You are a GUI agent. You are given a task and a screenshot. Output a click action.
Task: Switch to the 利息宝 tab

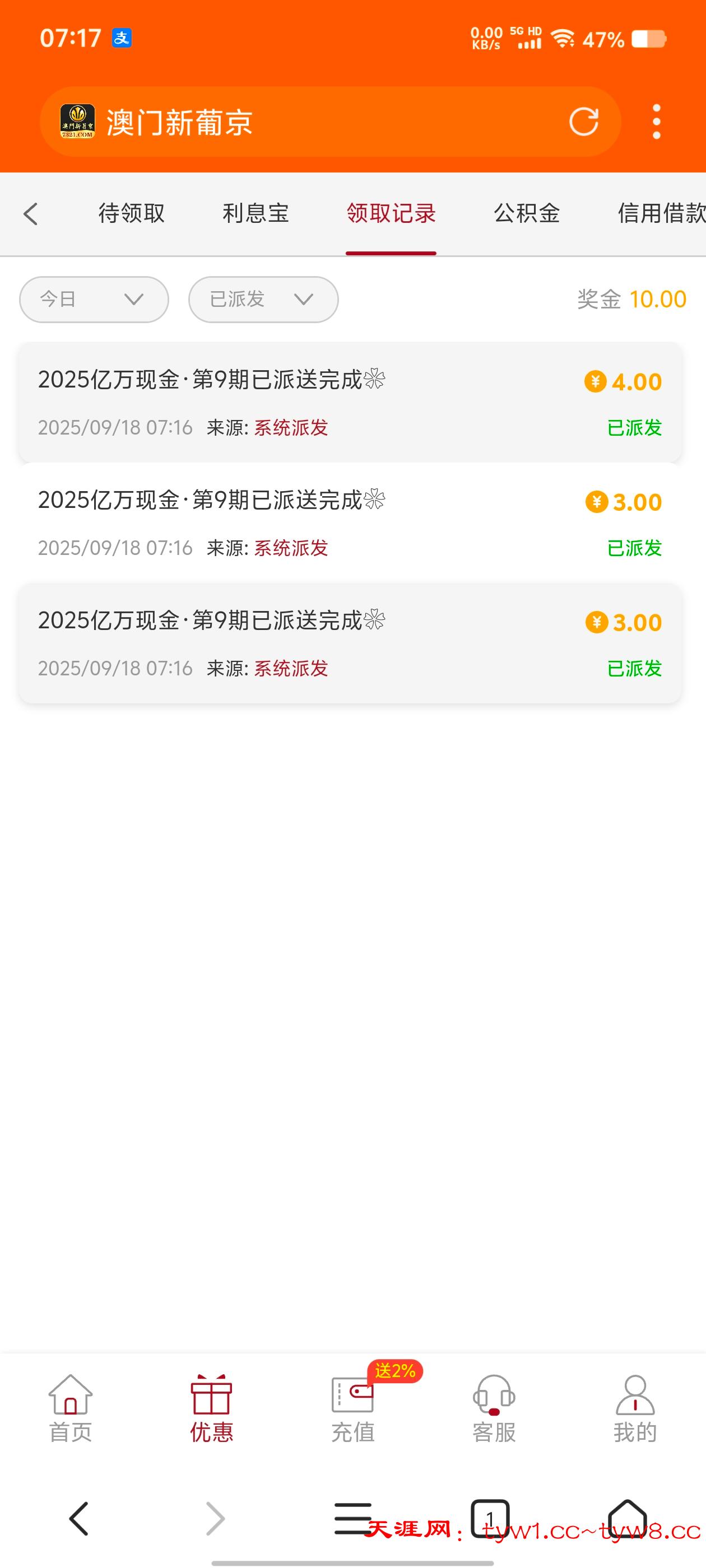[256, 214]
